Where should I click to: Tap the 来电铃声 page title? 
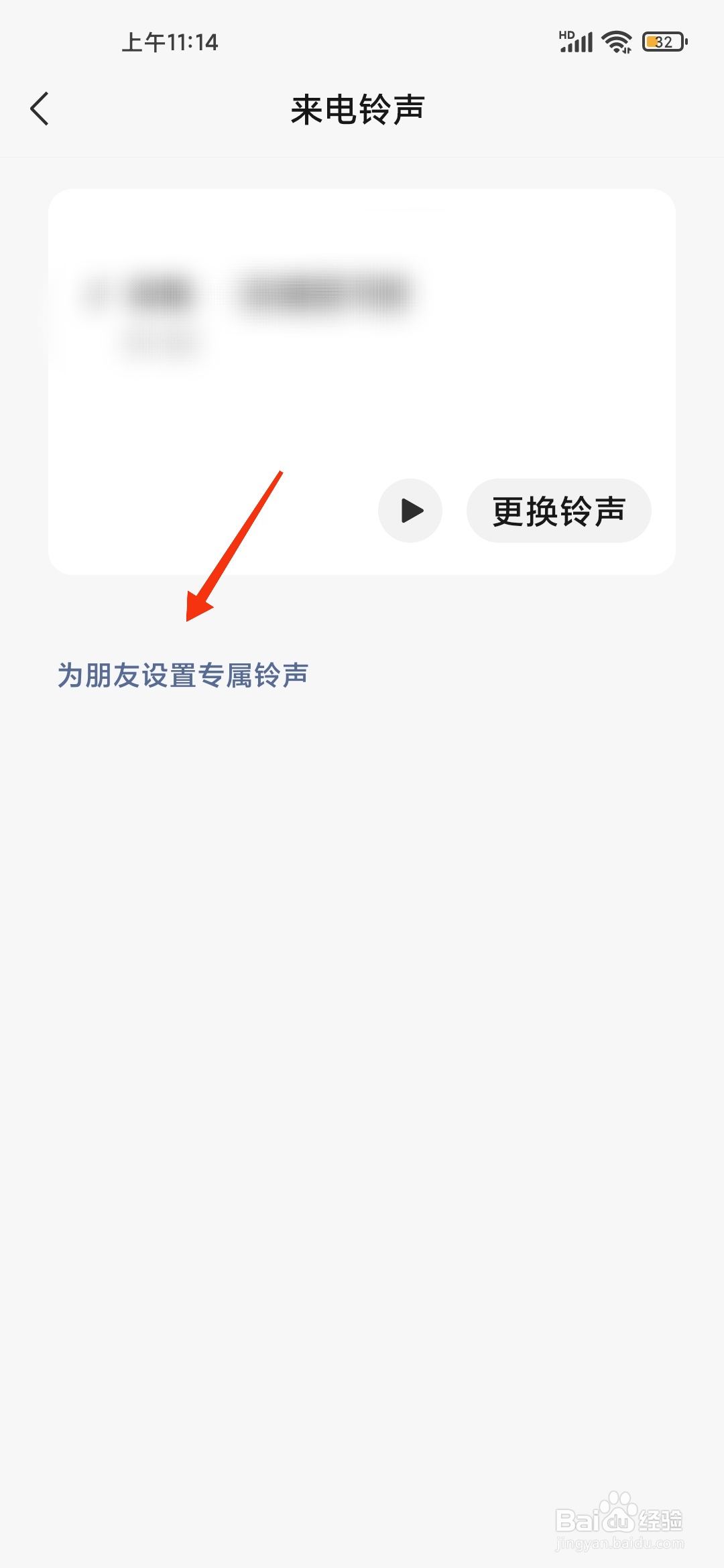(x=357, y=110)
